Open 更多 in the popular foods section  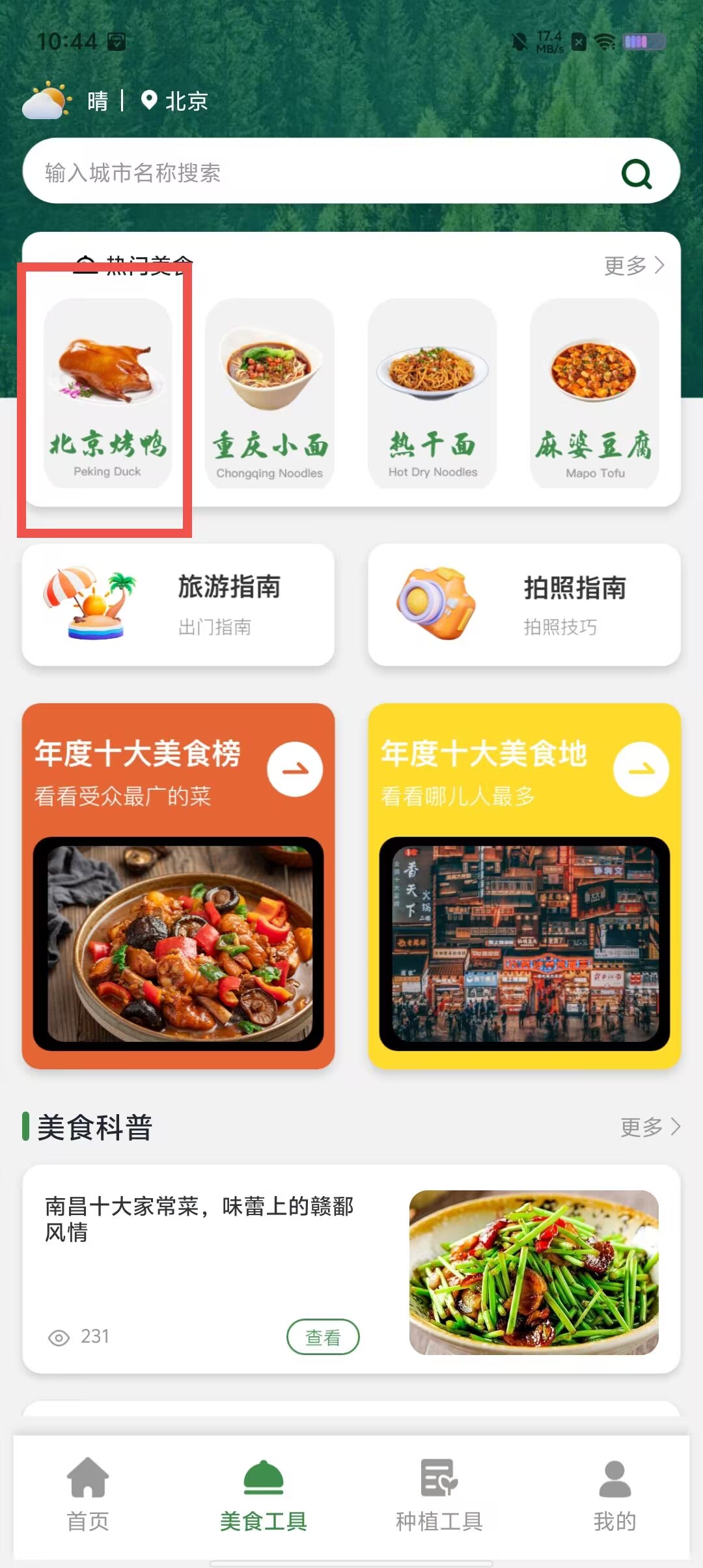[633, 266]
